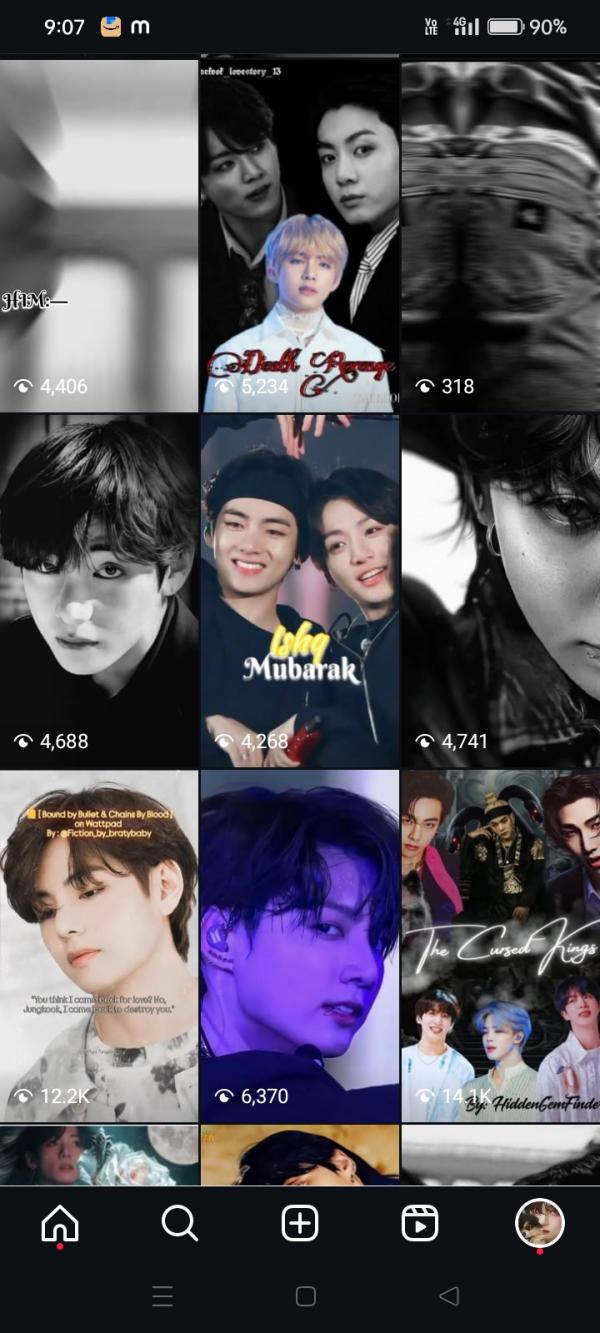Image resolution: width=600 pixels, height=1333 pixels.
Task: Tap the system back button
Action: (x=449, y=1296)
